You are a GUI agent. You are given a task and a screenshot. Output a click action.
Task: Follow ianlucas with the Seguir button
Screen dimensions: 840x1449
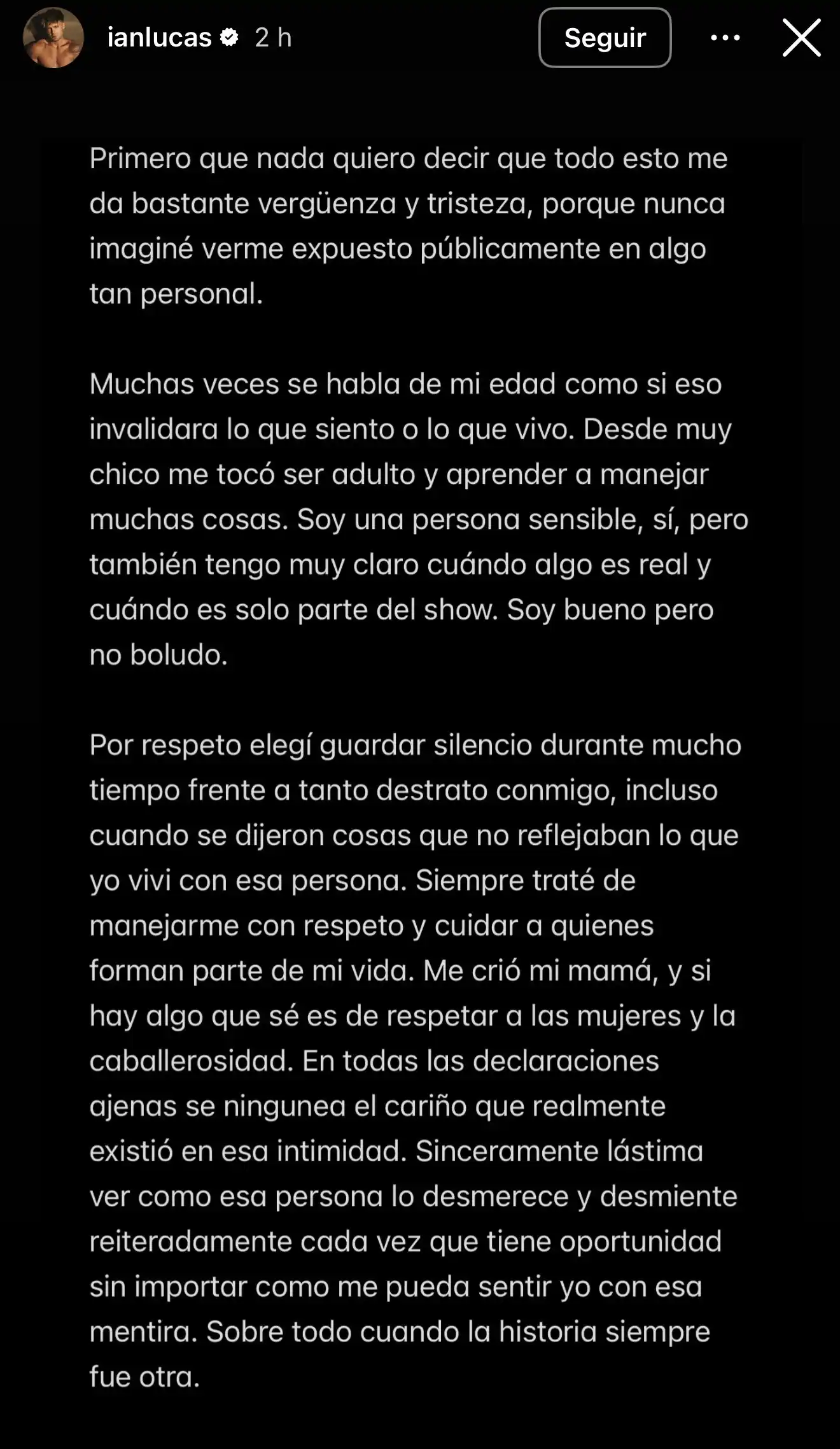click(x=605, y=38)
